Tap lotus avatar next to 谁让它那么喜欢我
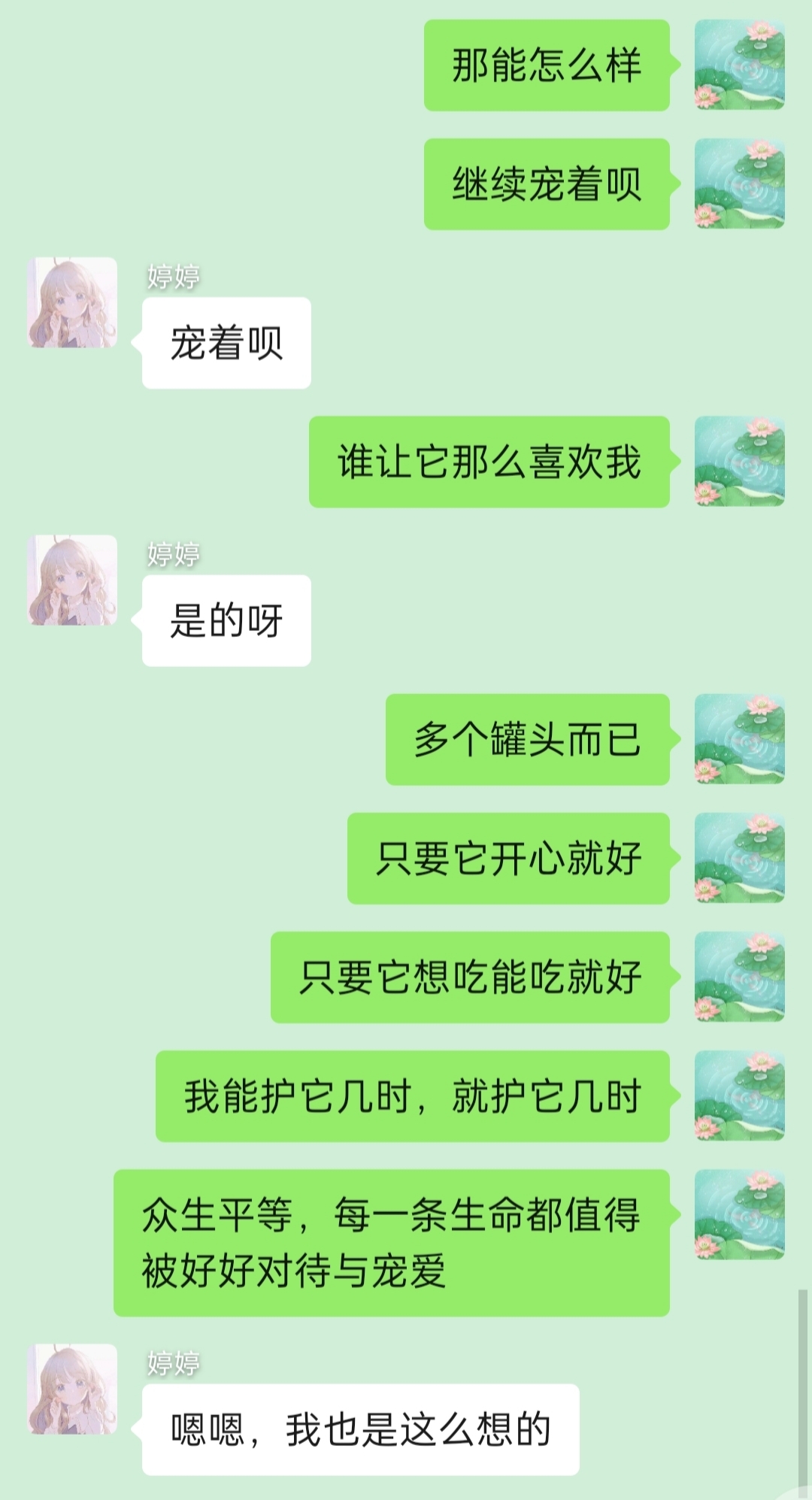Image resolution: width=812 pixels, height=1500 pixels. click(x=739, y=461)
